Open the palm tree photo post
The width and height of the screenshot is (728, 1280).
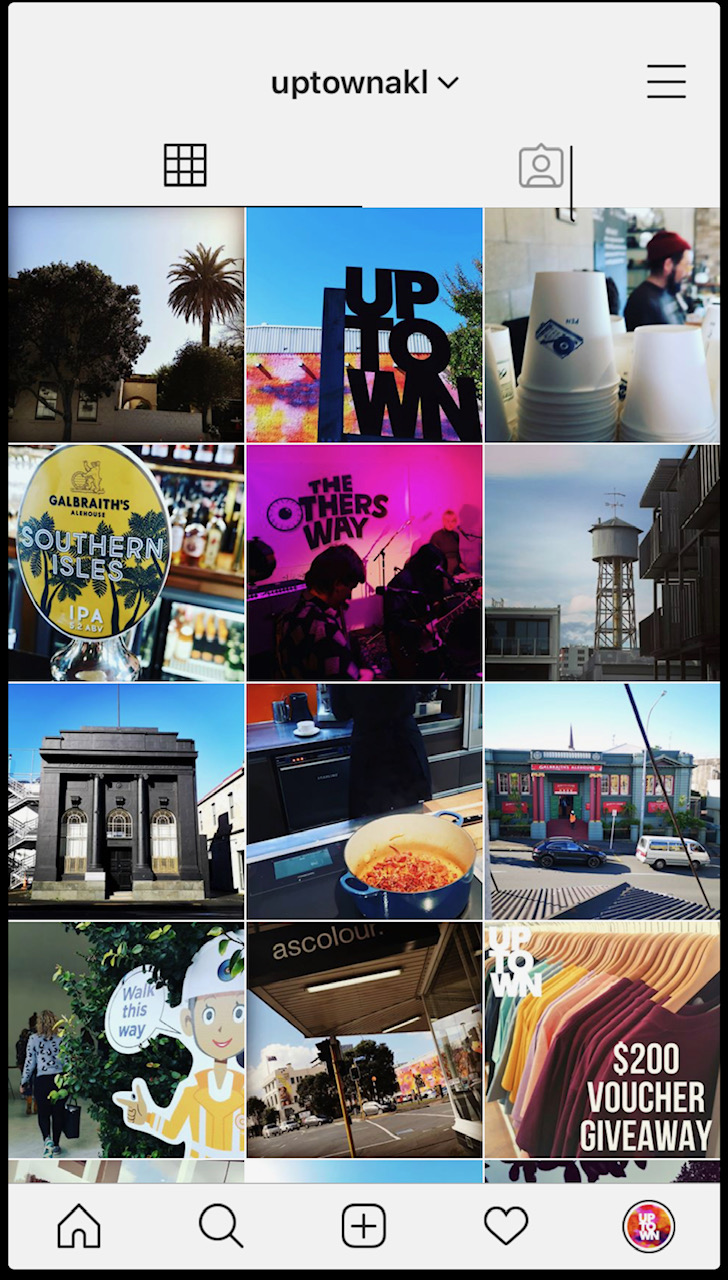[126, 325]
